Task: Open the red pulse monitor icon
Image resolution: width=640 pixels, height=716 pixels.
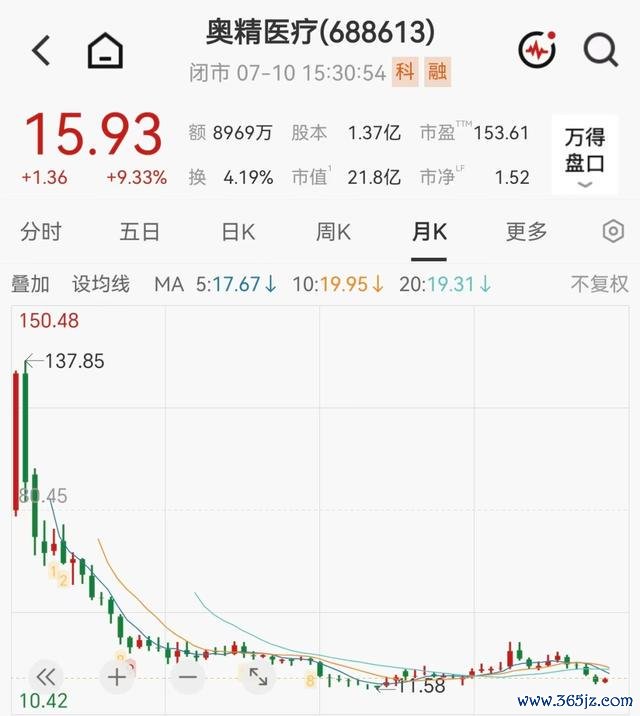Action: click(538, 49)
